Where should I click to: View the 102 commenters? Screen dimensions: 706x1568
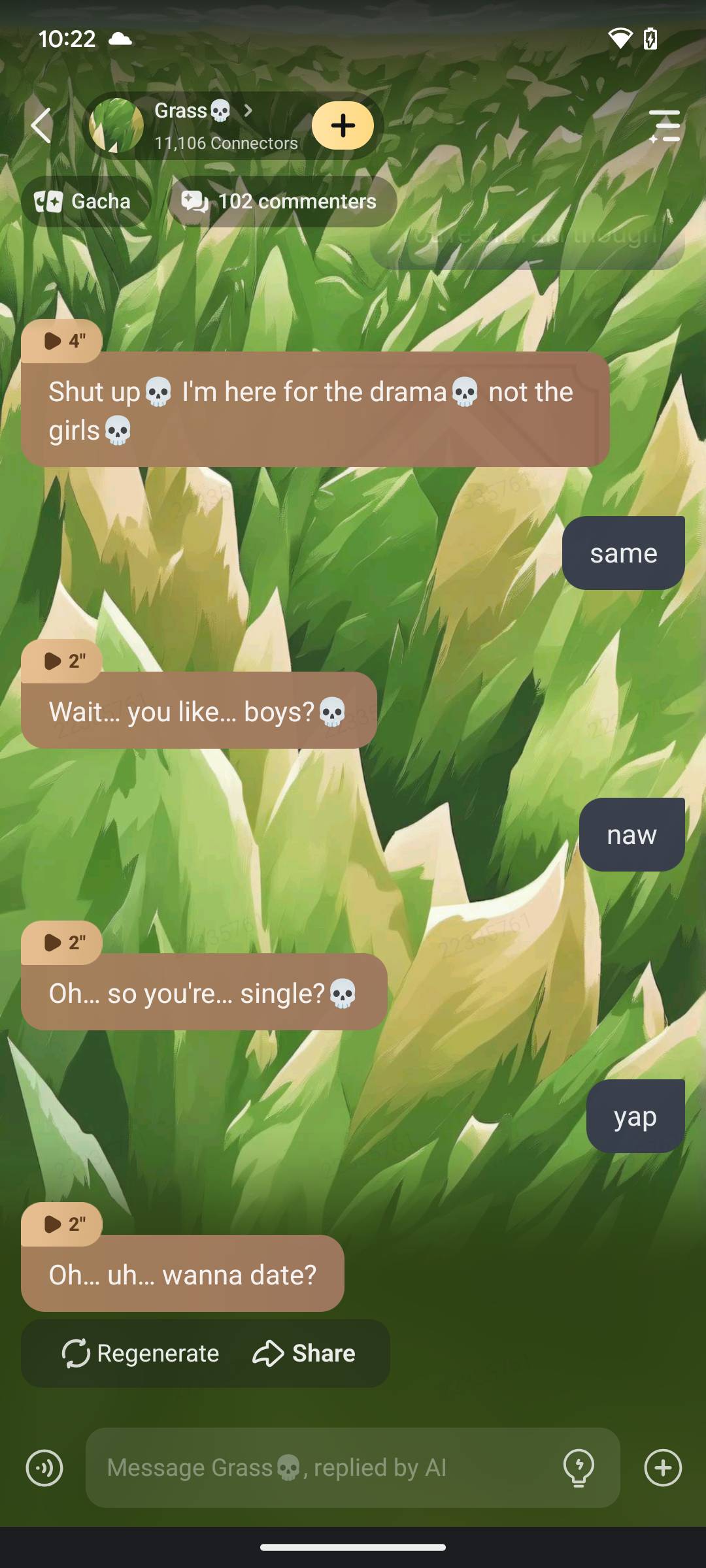[x=281, y=201]
